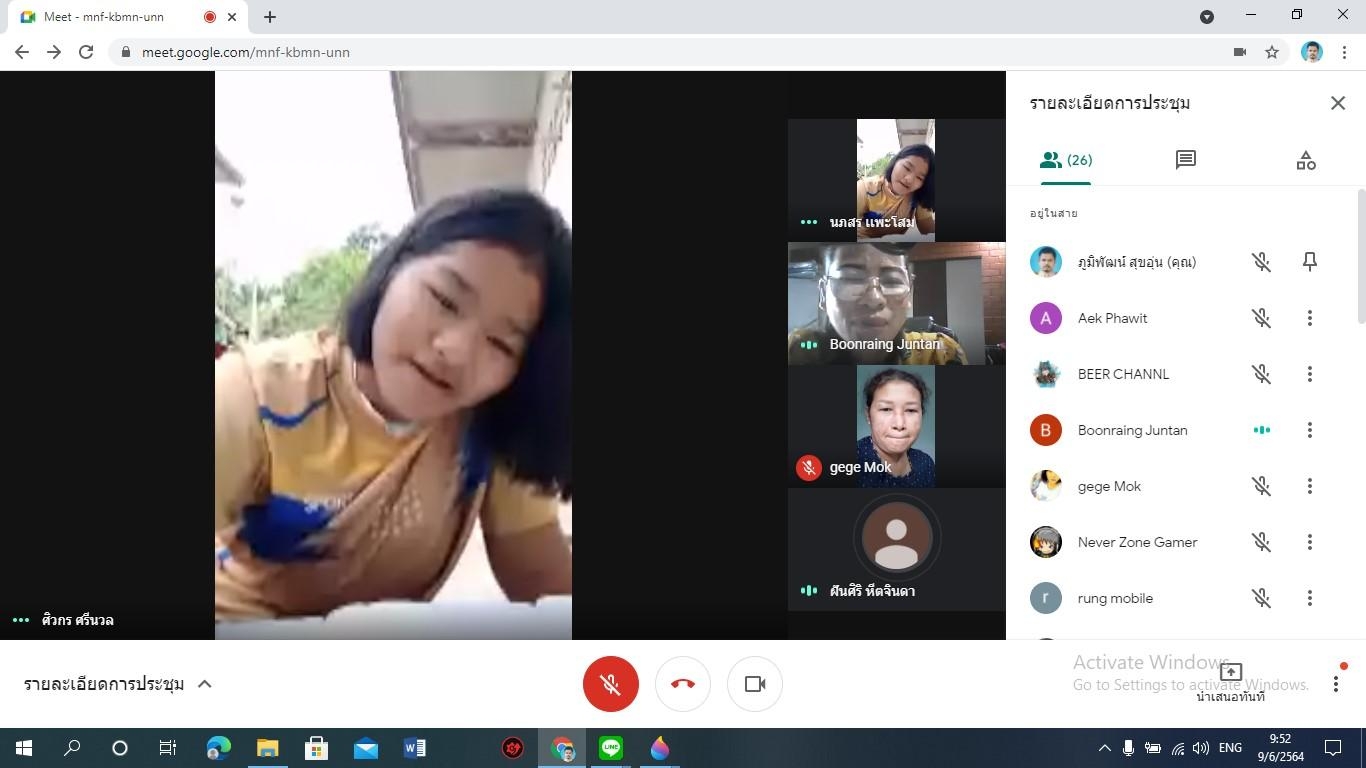This screenshot has width=1366, height=768.
Task: Select Boonraing Juntan's video tile
Action: click(896, 303)
